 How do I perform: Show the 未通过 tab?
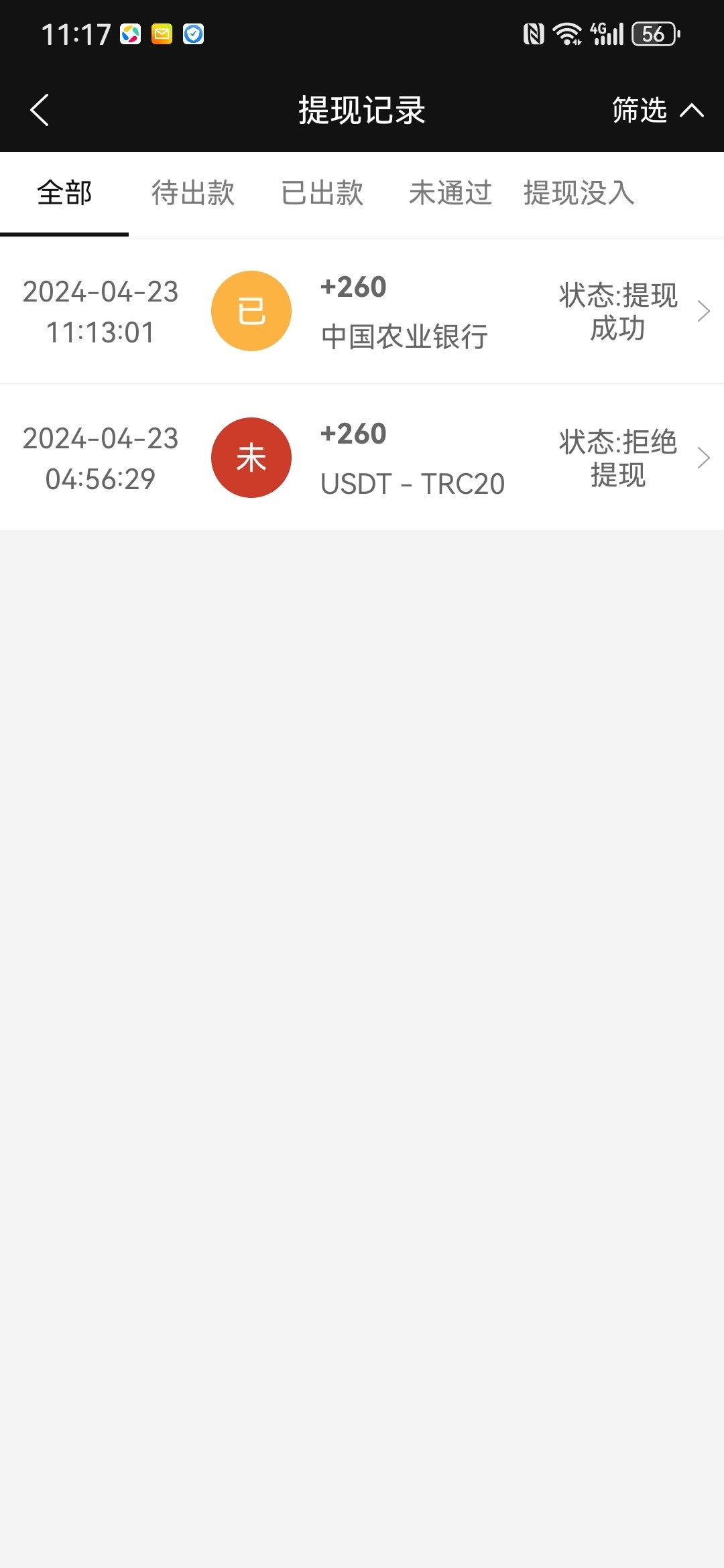pos(450,193)
